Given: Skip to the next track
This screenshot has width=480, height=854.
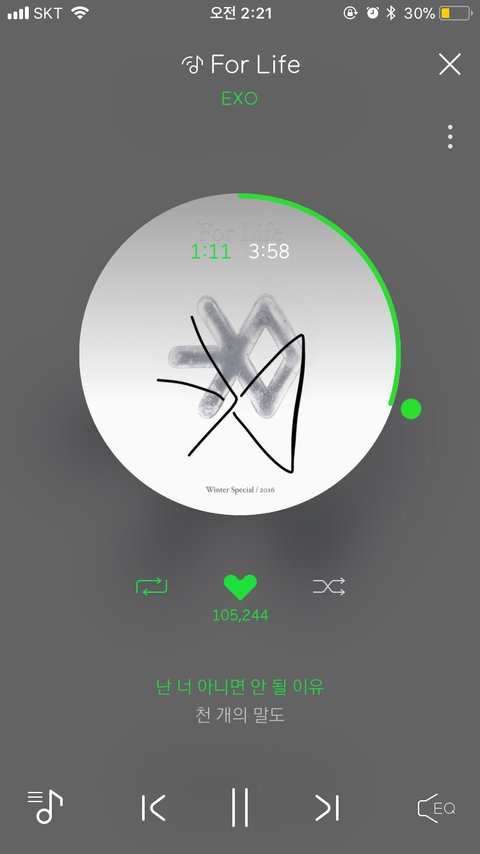Looking at the screenshot, I should pos(327,807).
